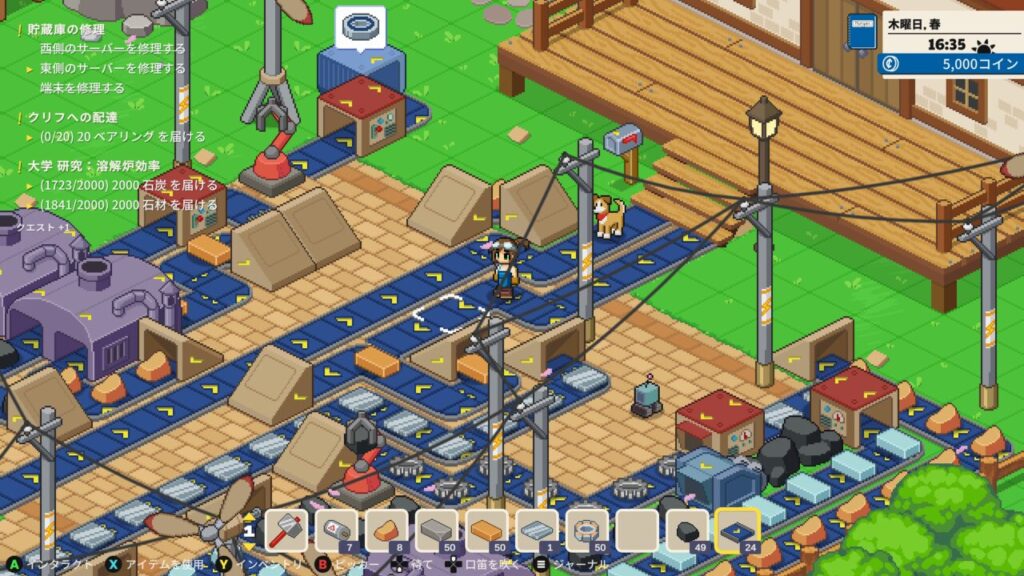Select the coal slot with 49

(x=687, y=530)
